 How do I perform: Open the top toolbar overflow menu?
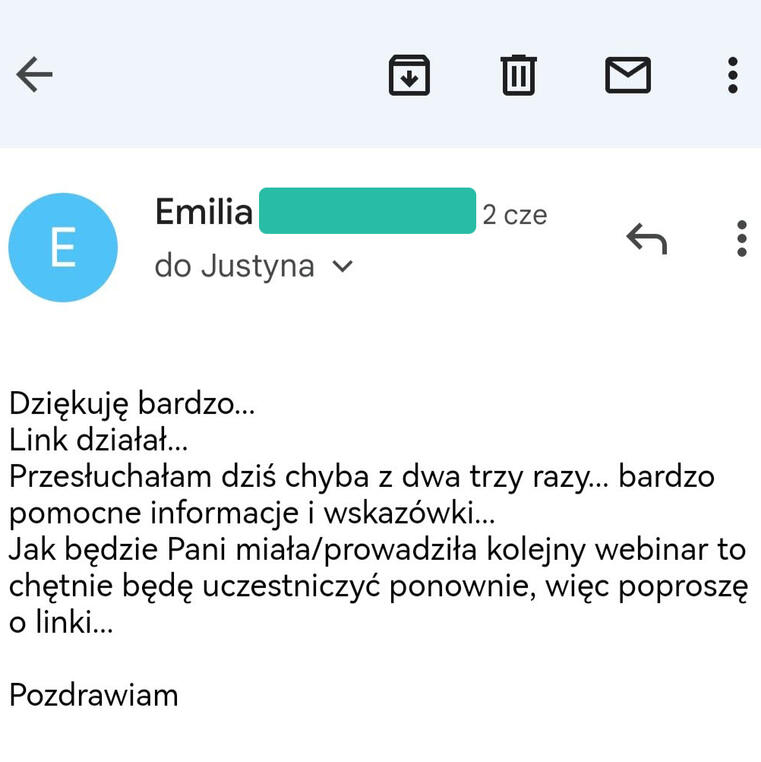(733, 75)
